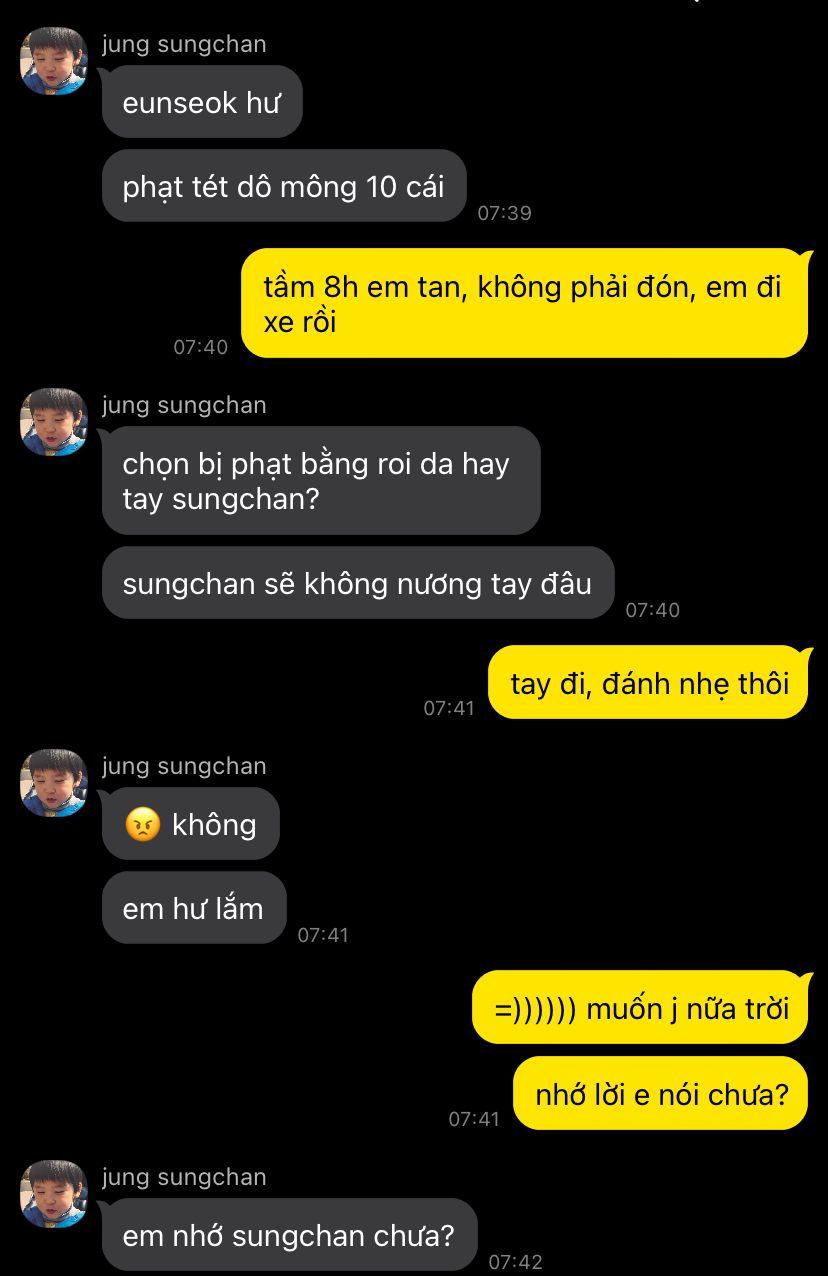Open jung sungchan's profile photo beside "eunseok hư"
Screen dimensions: 828x1276
(54, 61)
